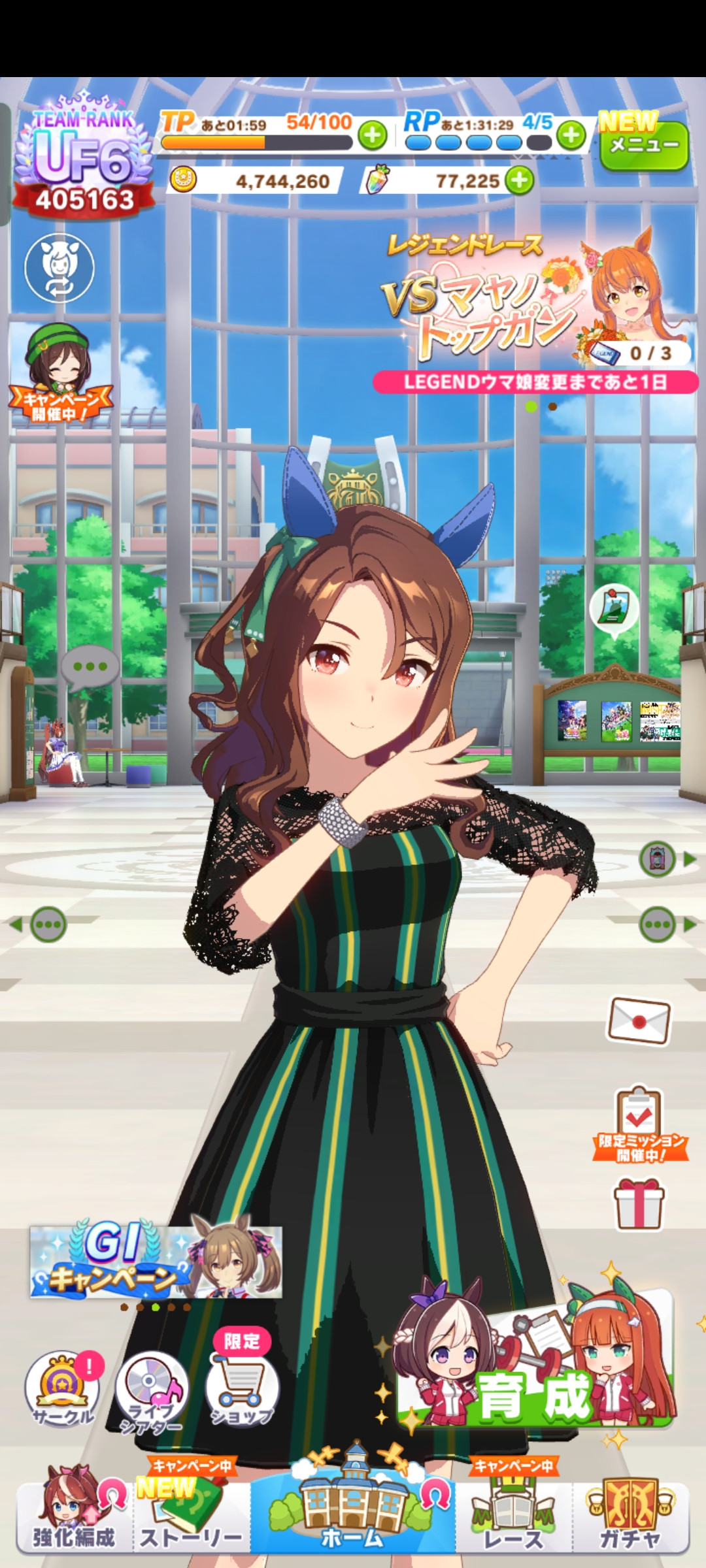The image size is (706, 1568).
Task: Change the home character with the swap icon
Action: 59,268
